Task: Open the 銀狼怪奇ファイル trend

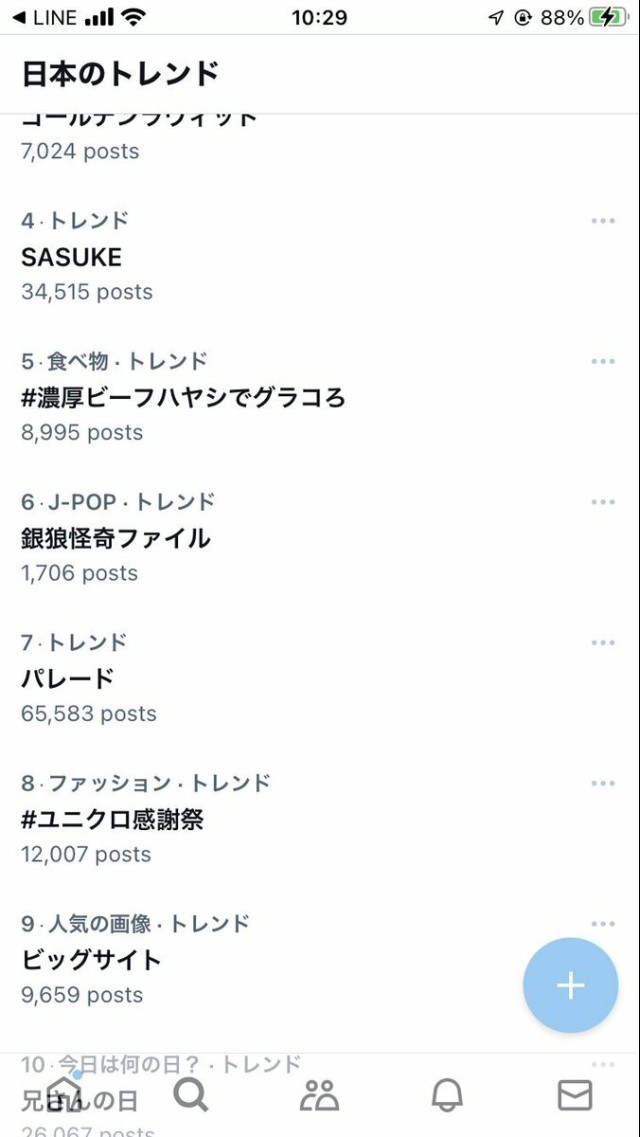Action: pos(320,537)
